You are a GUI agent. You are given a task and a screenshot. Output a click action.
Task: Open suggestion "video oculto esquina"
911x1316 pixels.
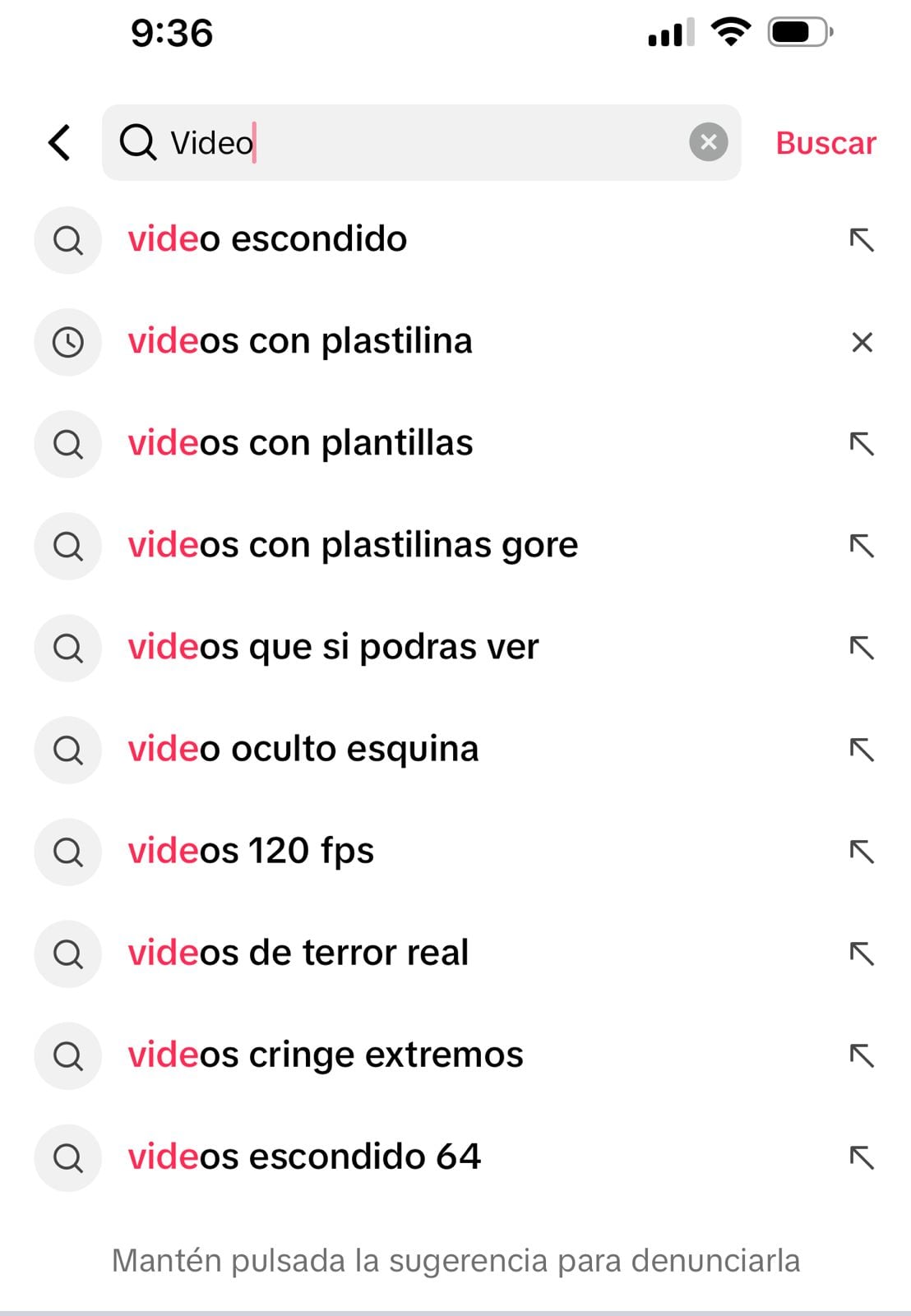point(303,749)
